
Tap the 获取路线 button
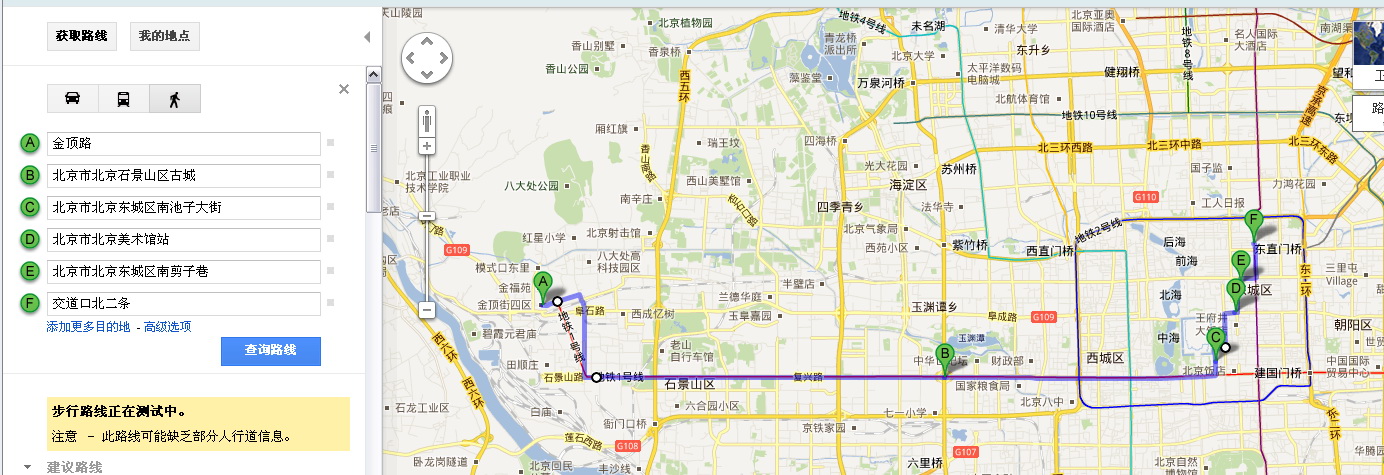[81, 36]
